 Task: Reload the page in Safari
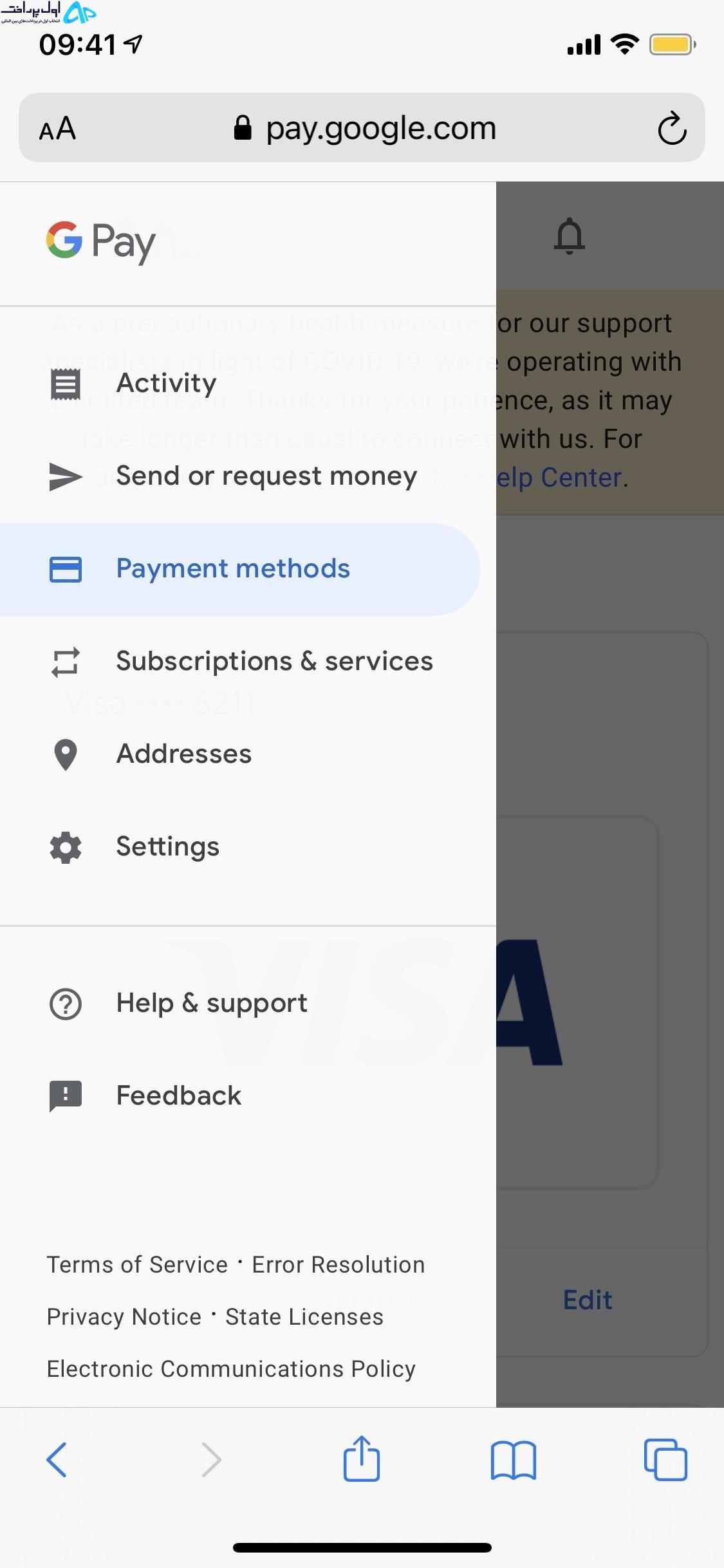click(x=672, y=128)
